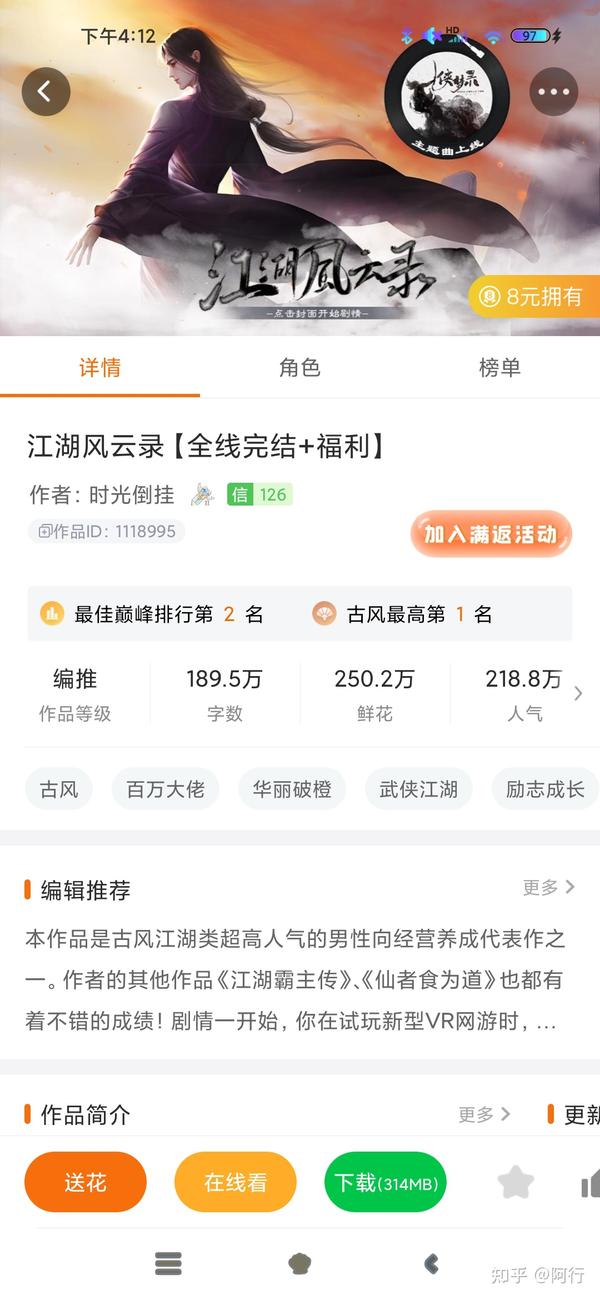Switch to the 榜单 tab
600x1300 pixels.
pyautogui.click(x=499, y=368)
